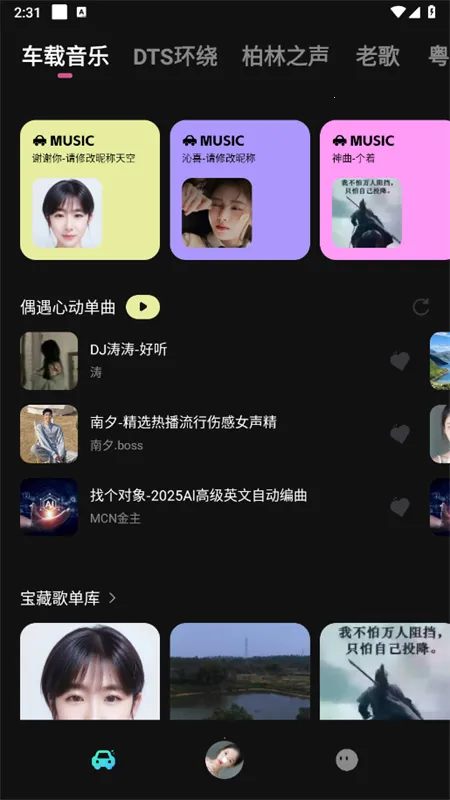Open the car tab in bottom navigation
450x800 pixels.
coord(104,760)
